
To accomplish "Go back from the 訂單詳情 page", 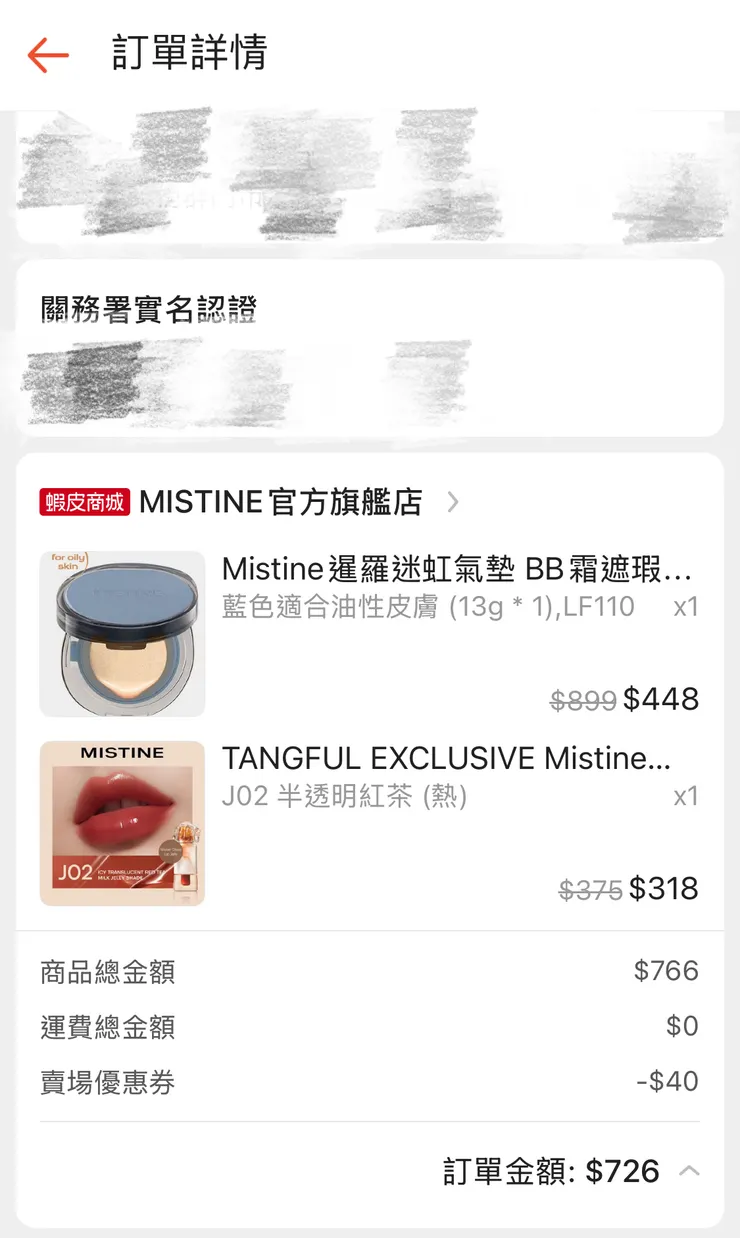I will (x=47, y=55).
